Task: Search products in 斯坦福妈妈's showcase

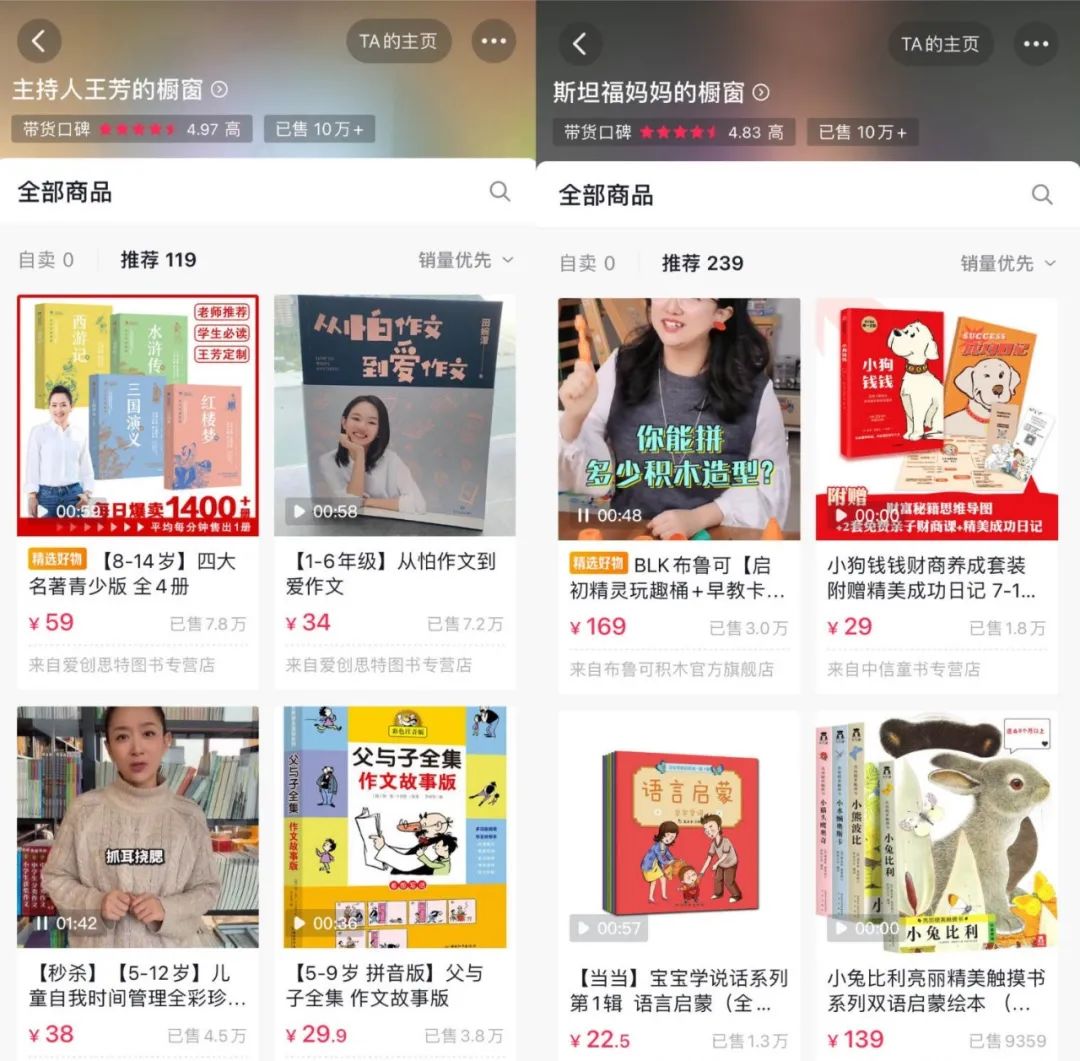Action: [x=1042, y=194]
